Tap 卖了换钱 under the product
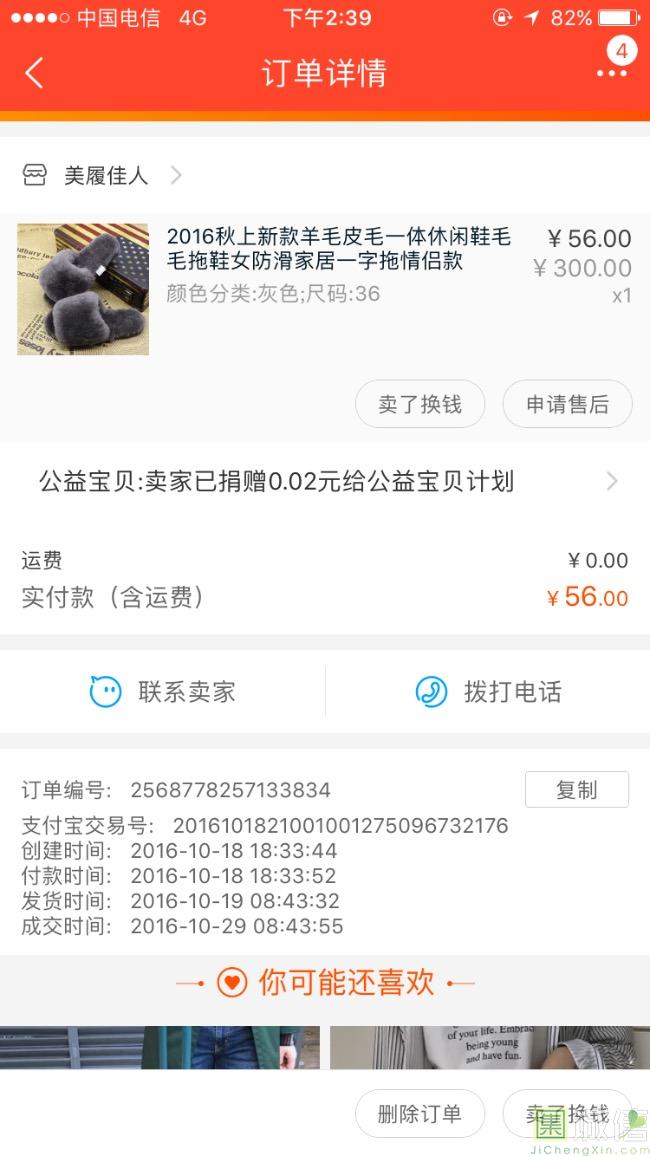The height and width of the screenshot is (1156, 650). (x=420, y=404)
